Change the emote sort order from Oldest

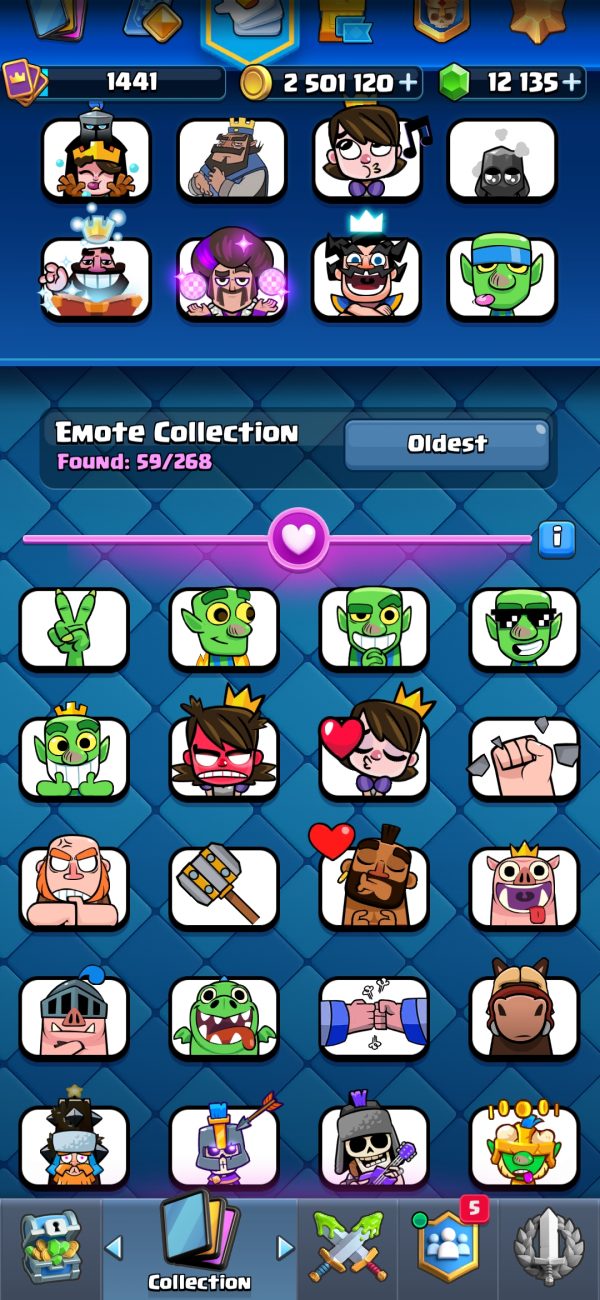pyautogui.click(x=447, y=444)
